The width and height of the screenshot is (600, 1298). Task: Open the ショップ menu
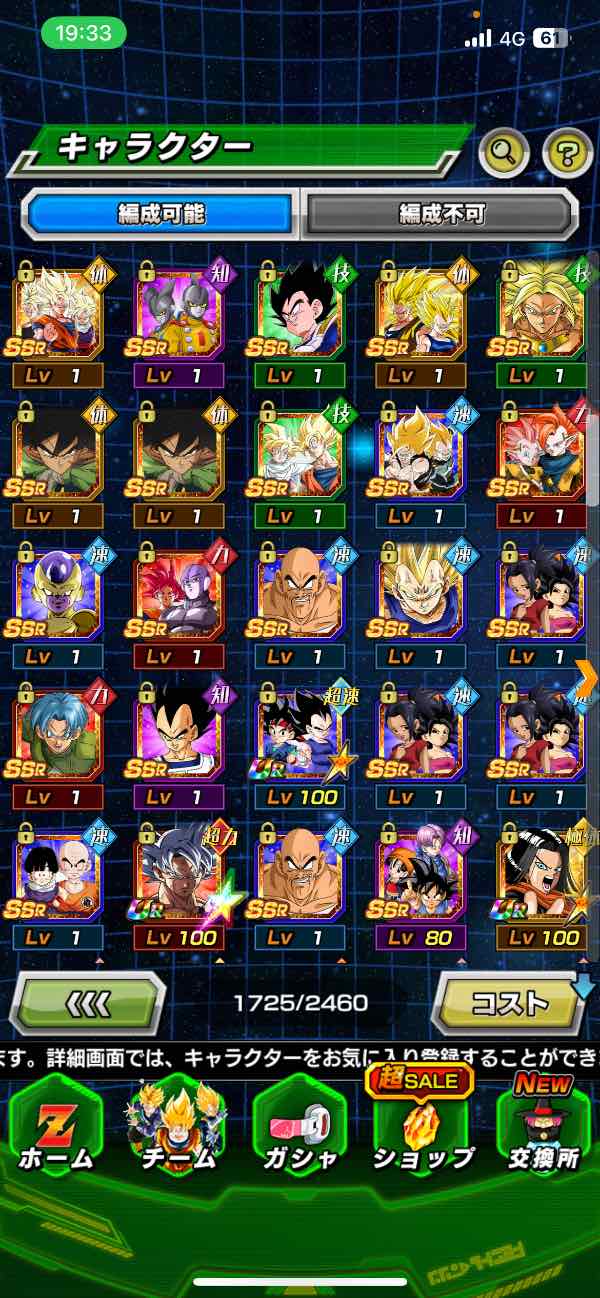(422, 1132)
